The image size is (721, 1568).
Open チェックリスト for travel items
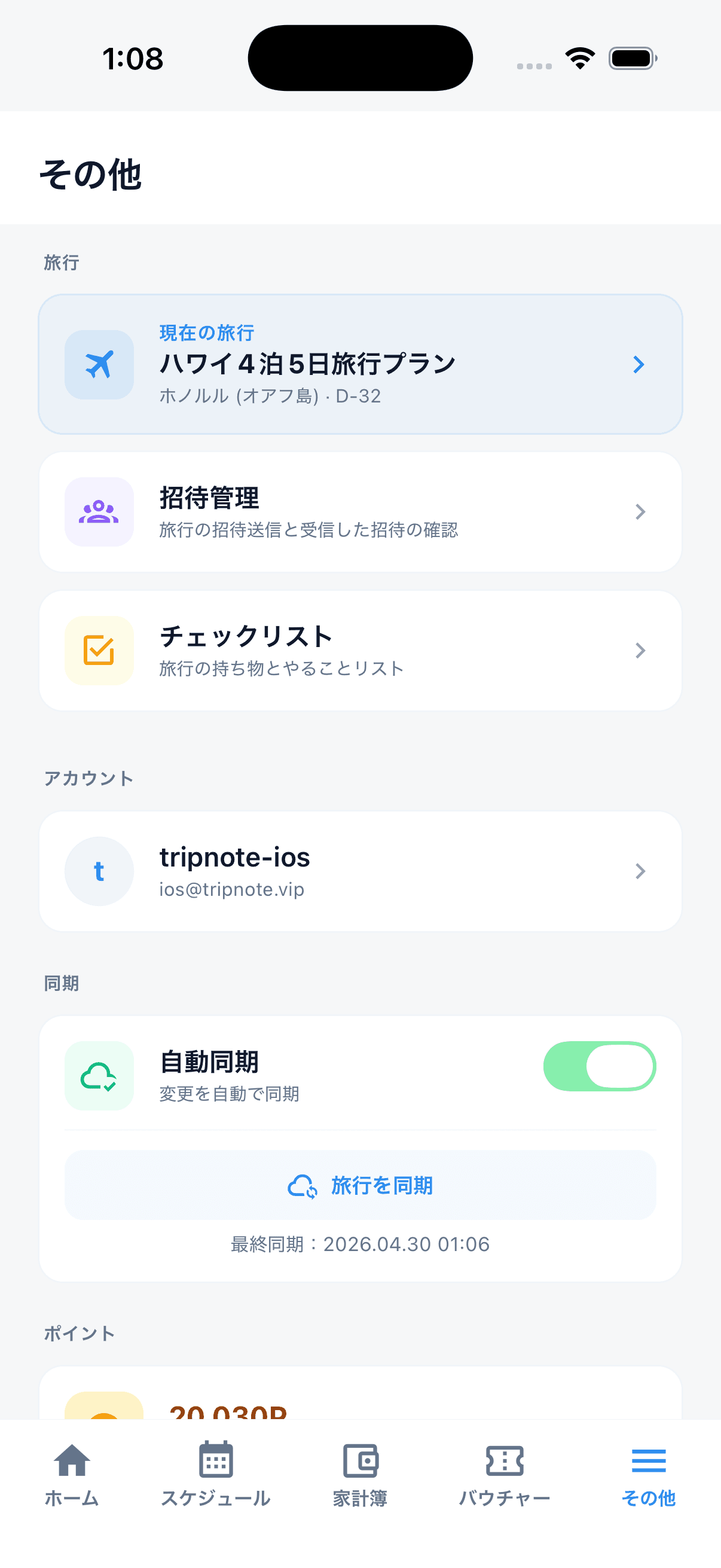360,650
